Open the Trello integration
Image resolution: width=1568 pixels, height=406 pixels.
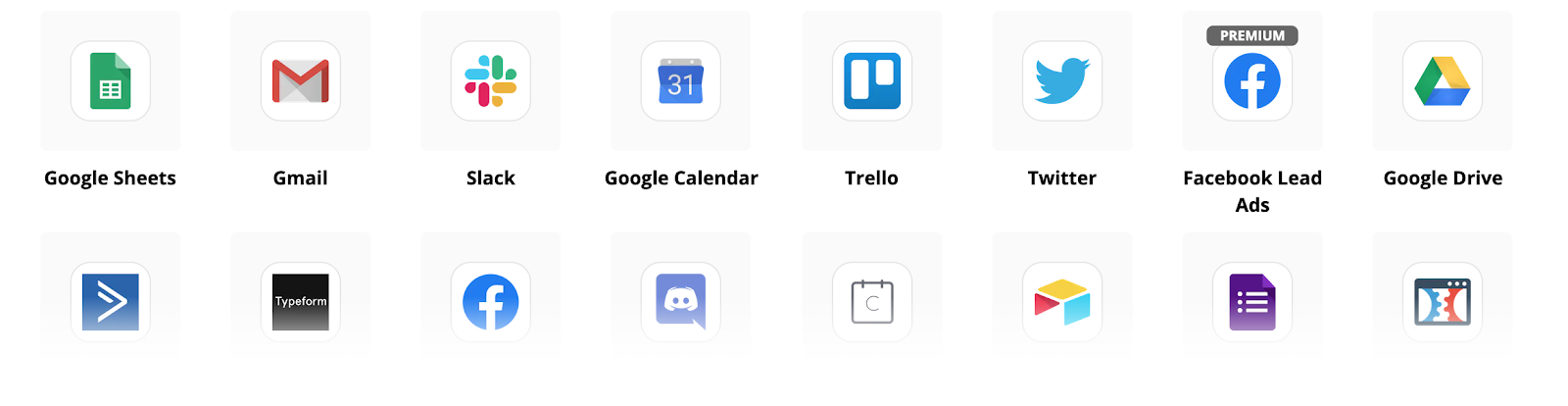coord(871,81)
